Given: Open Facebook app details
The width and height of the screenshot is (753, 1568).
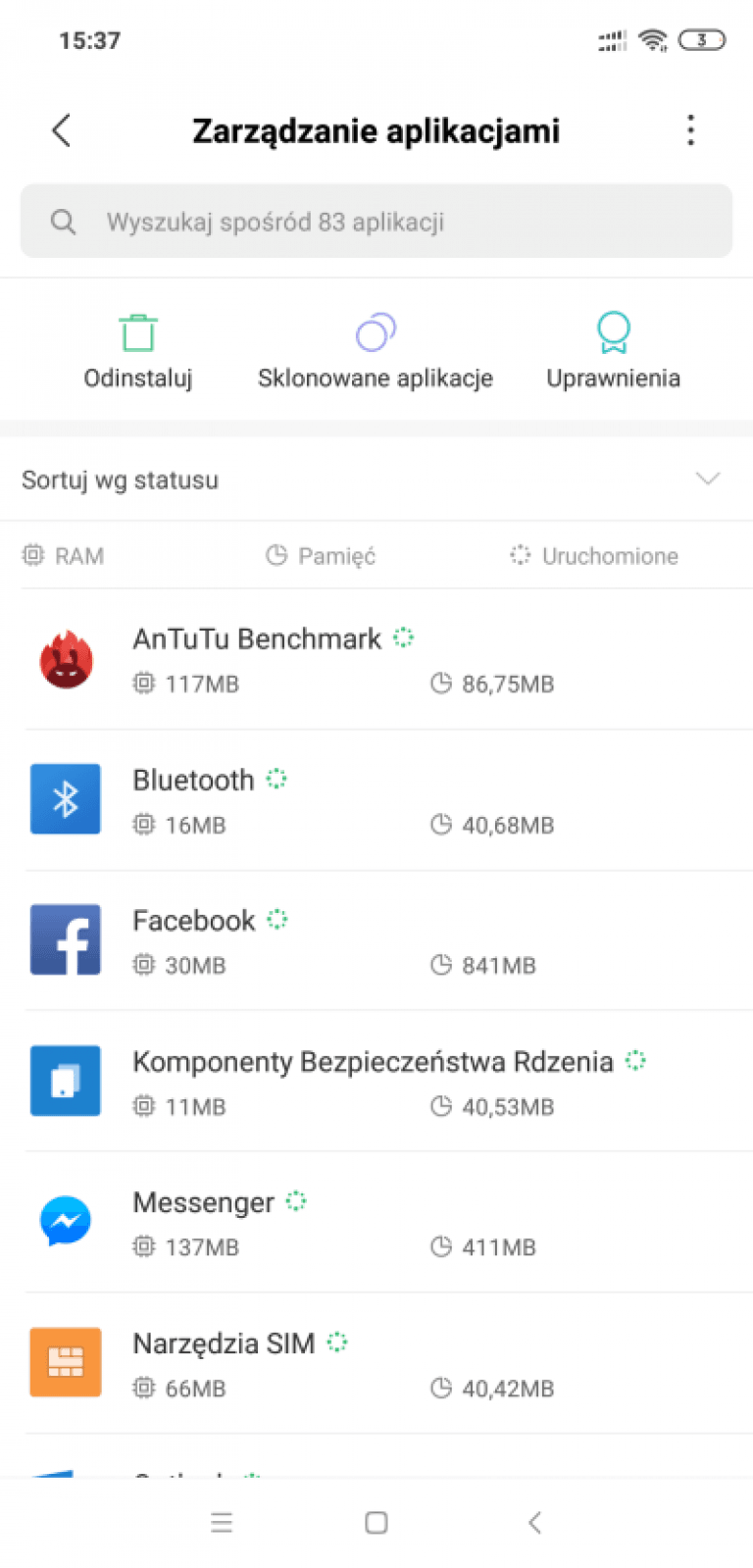Looking at the screenshot, I should 376,940.
